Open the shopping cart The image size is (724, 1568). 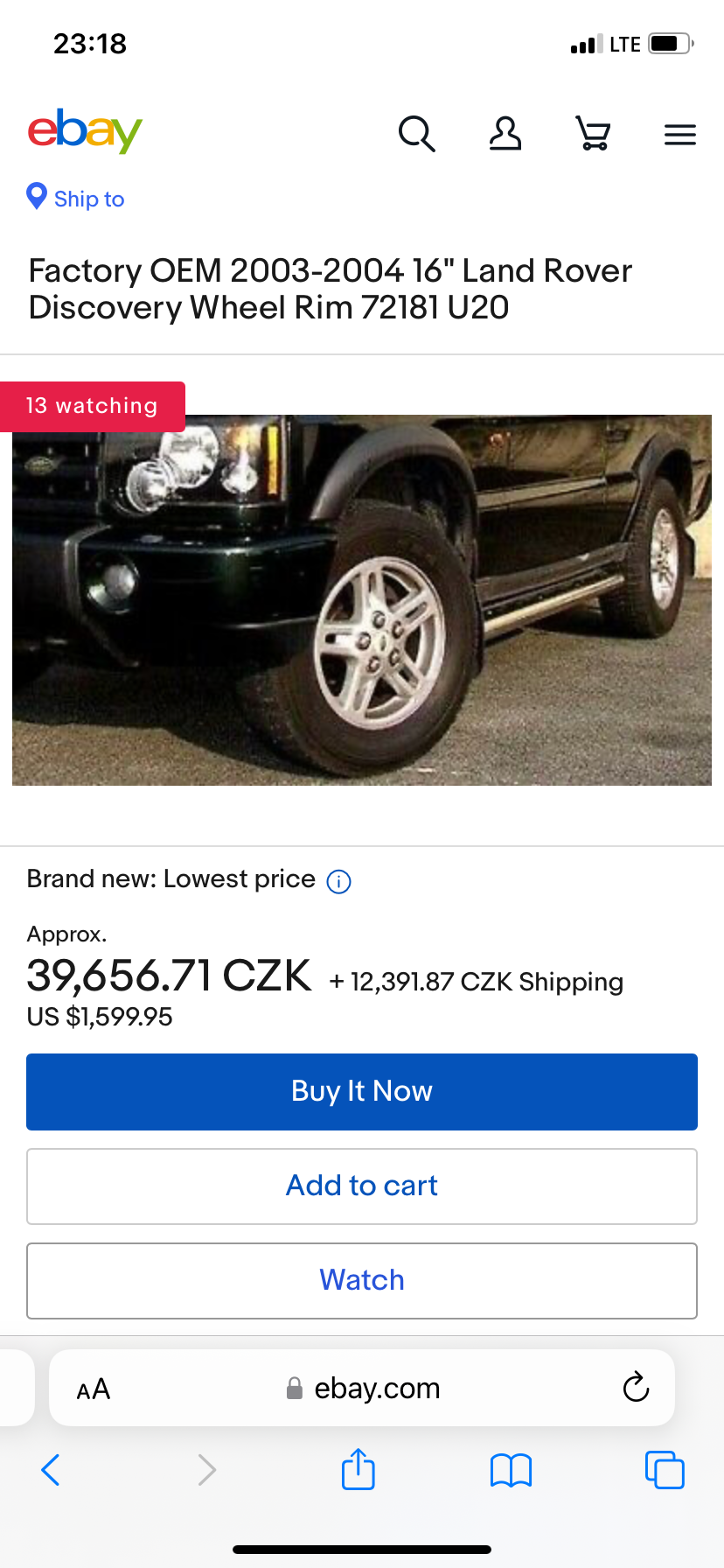click(x=593, y=134)
